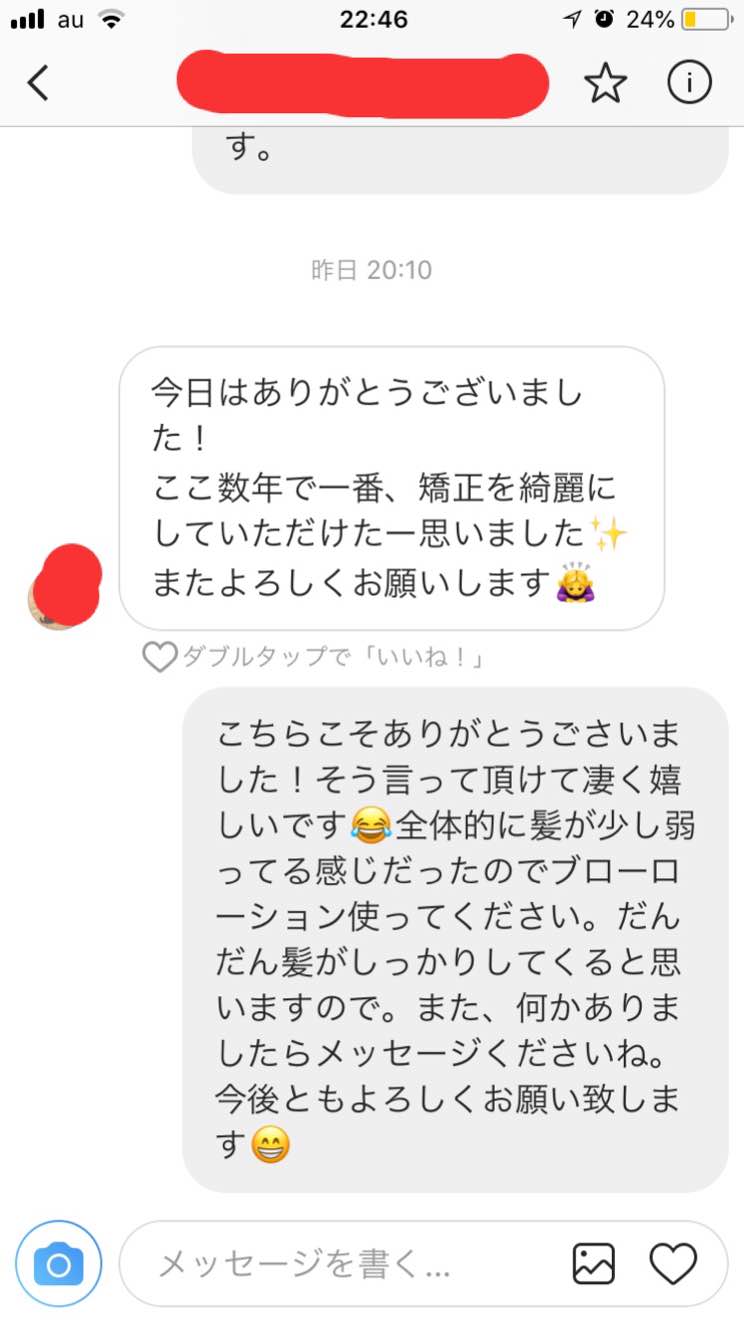
Task: Open the photo gallery picker
Action: [593, 1264]
